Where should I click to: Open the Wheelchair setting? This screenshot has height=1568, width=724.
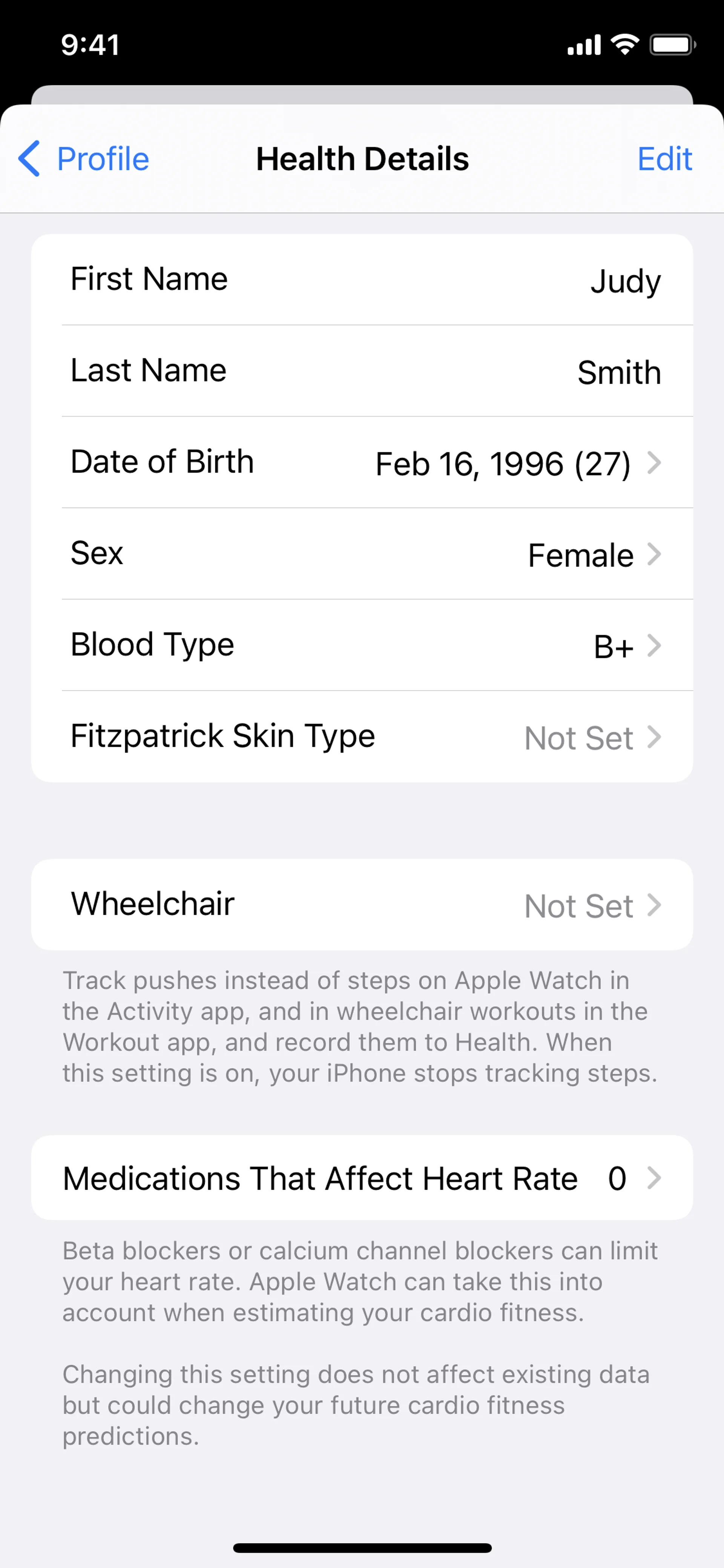(362, 905)
